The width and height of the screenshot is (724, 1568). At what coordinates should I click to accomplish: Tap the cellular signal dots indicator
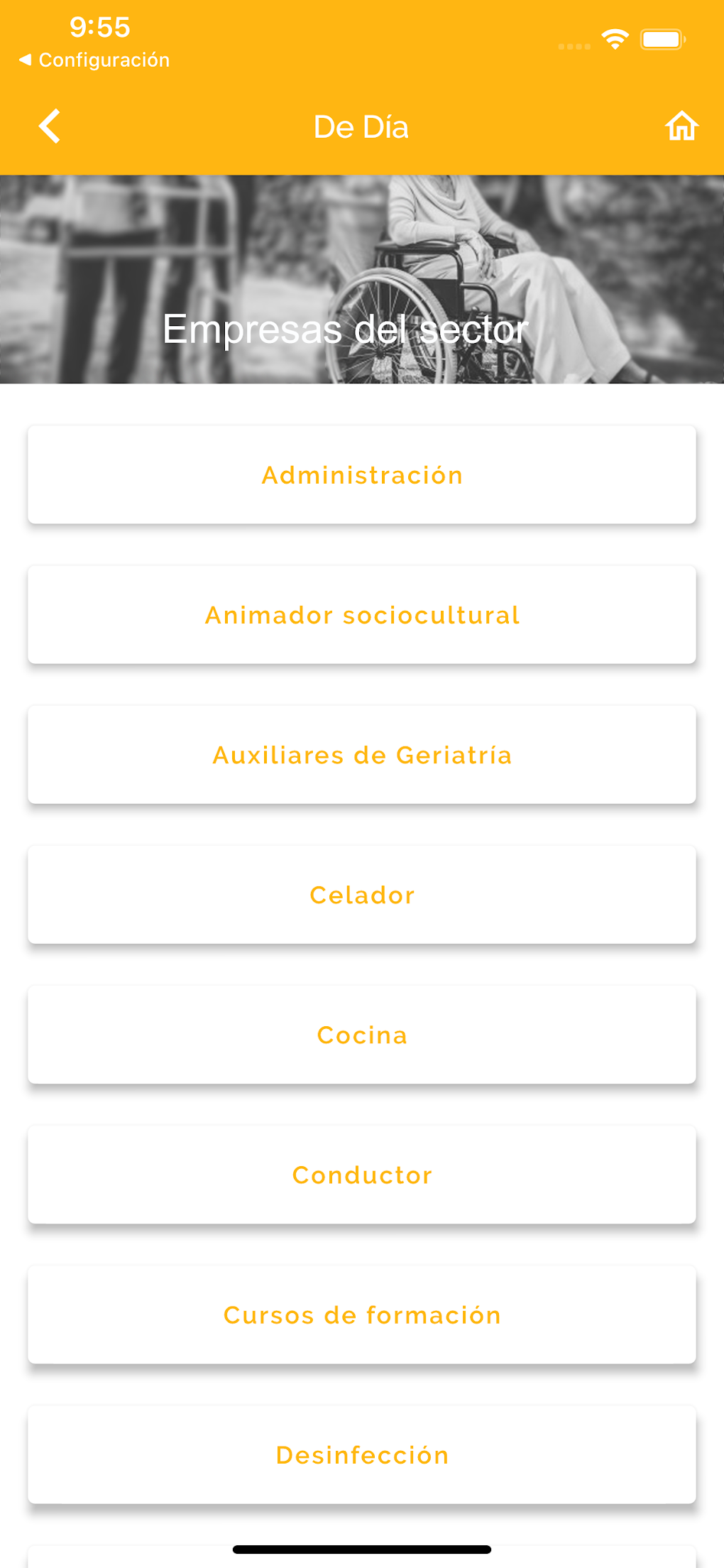[572, 45]
